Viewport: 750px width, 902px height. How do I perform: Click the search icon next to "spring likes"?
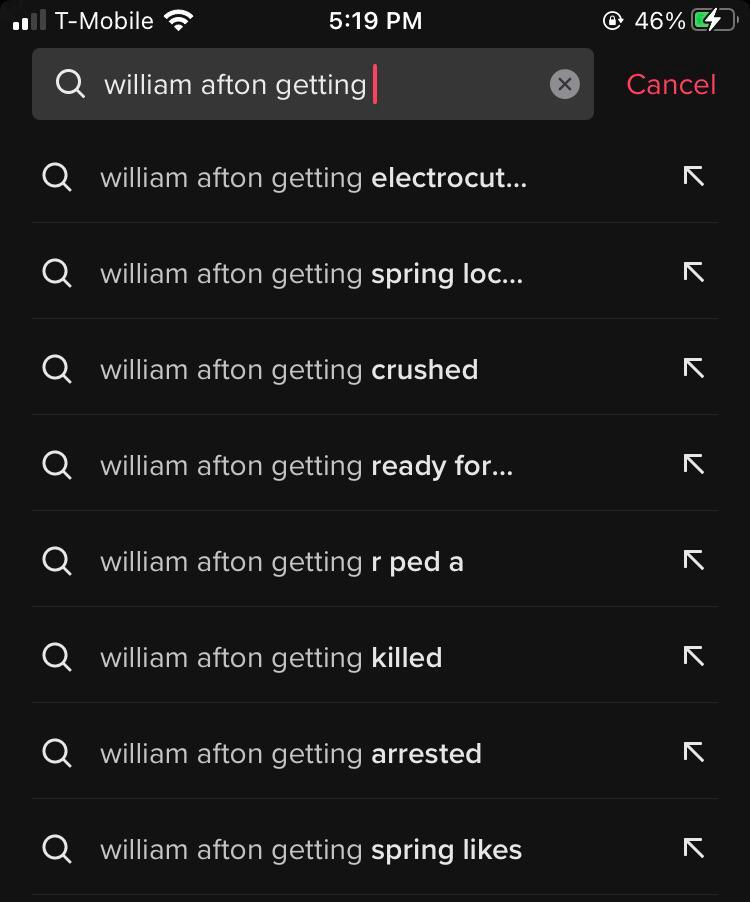click(57, 848)
